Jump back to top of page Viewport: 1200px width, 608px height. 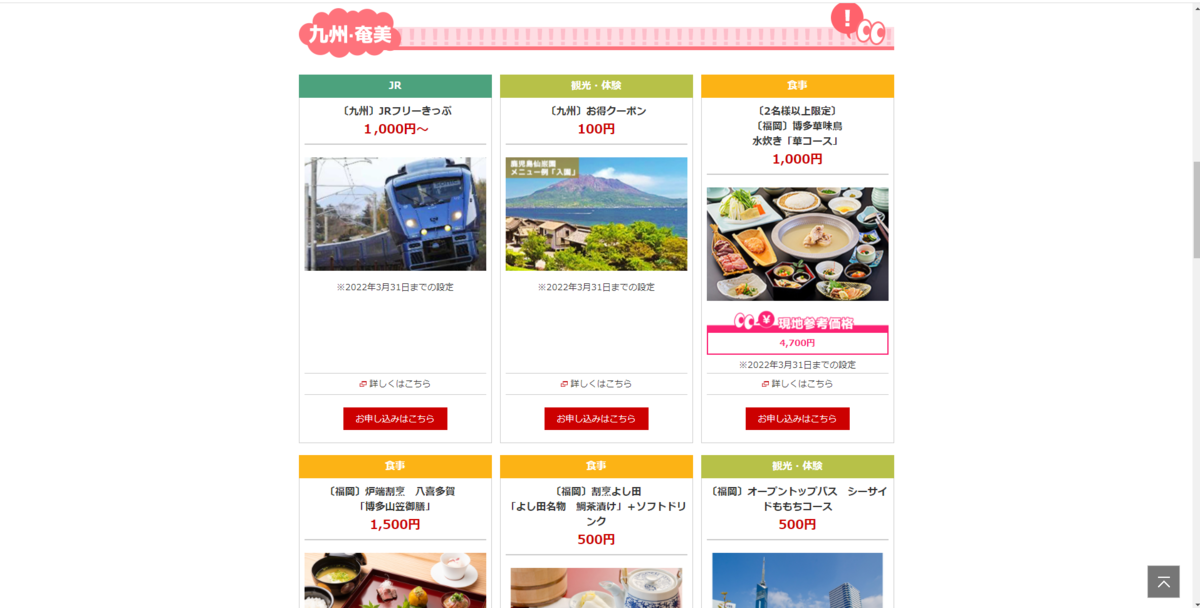click(1163, 581)
